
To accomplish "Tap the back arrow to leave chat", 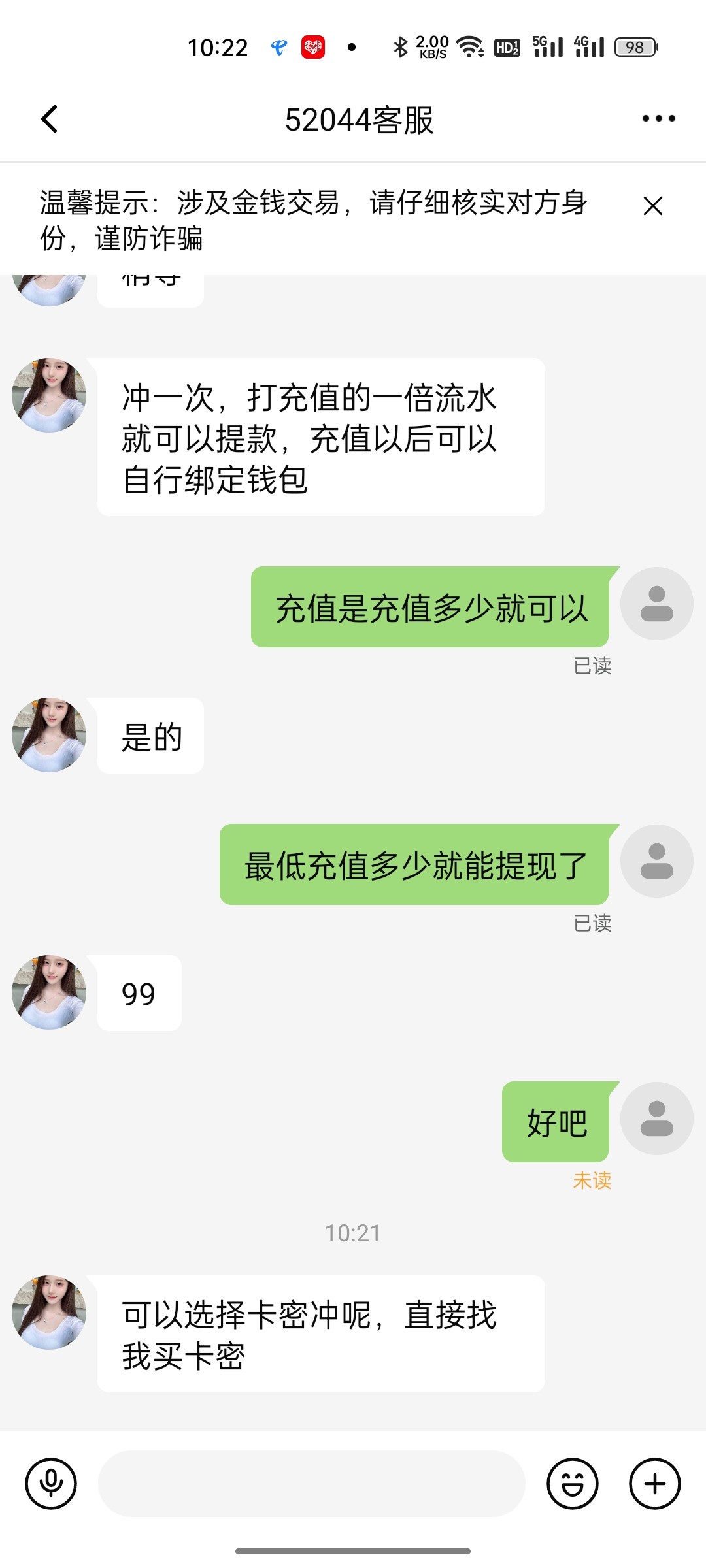I will (49, 118).
